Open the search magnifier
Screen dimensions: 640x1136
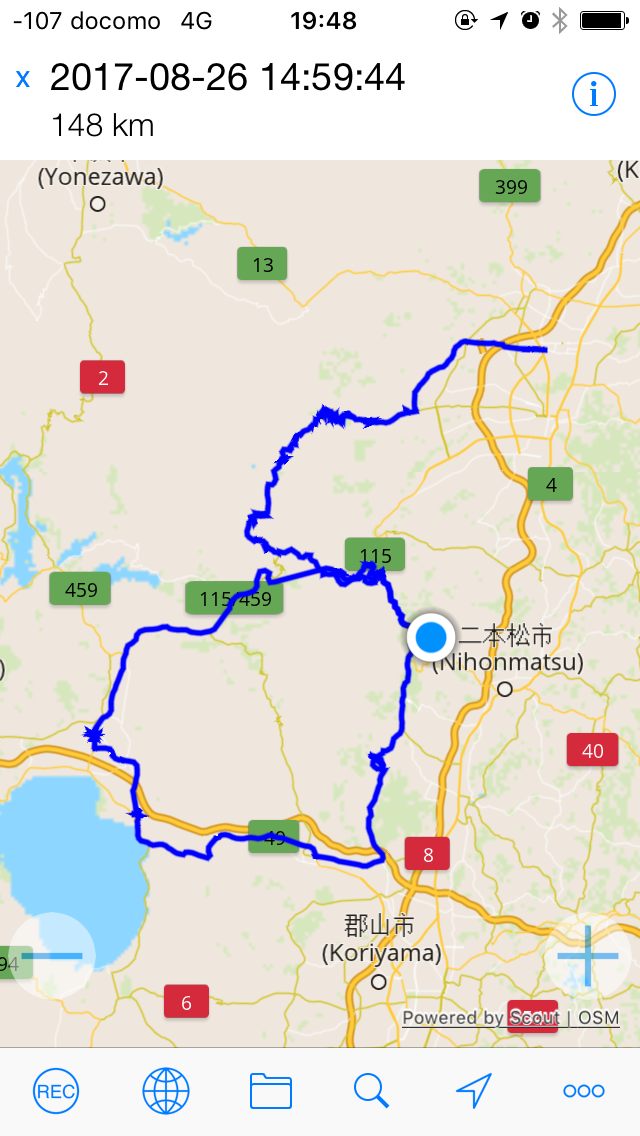tap(371, 1091)
